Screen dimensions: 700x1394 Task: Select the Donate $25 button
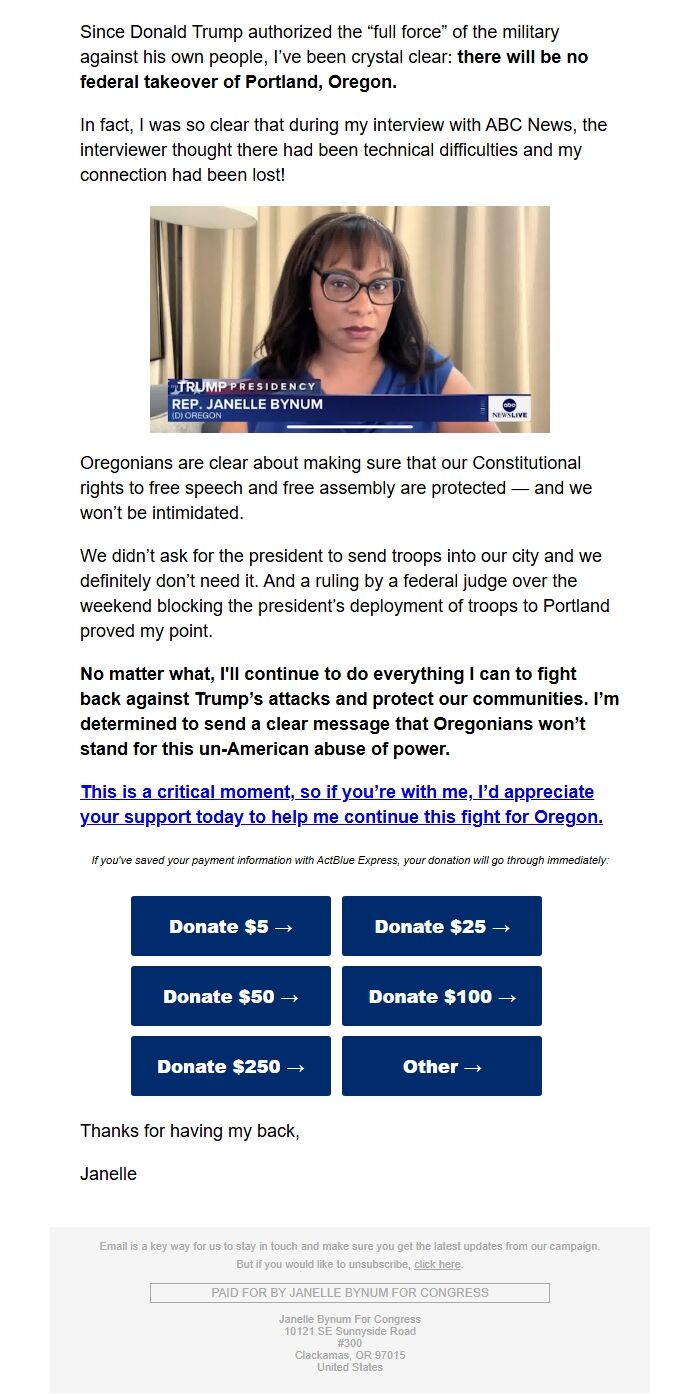441,926
